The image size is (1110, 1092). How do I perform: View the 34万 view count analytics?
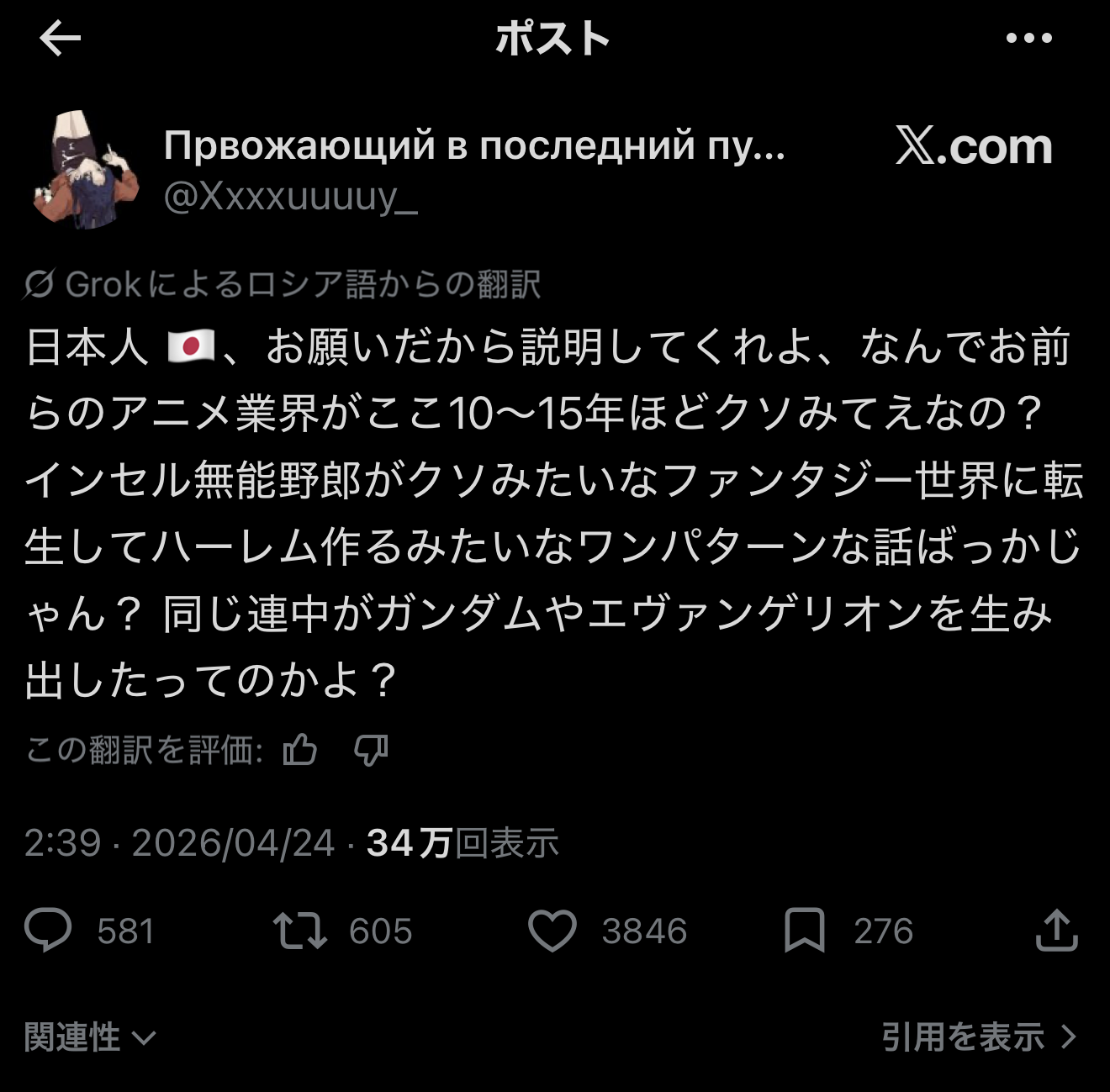462,843
